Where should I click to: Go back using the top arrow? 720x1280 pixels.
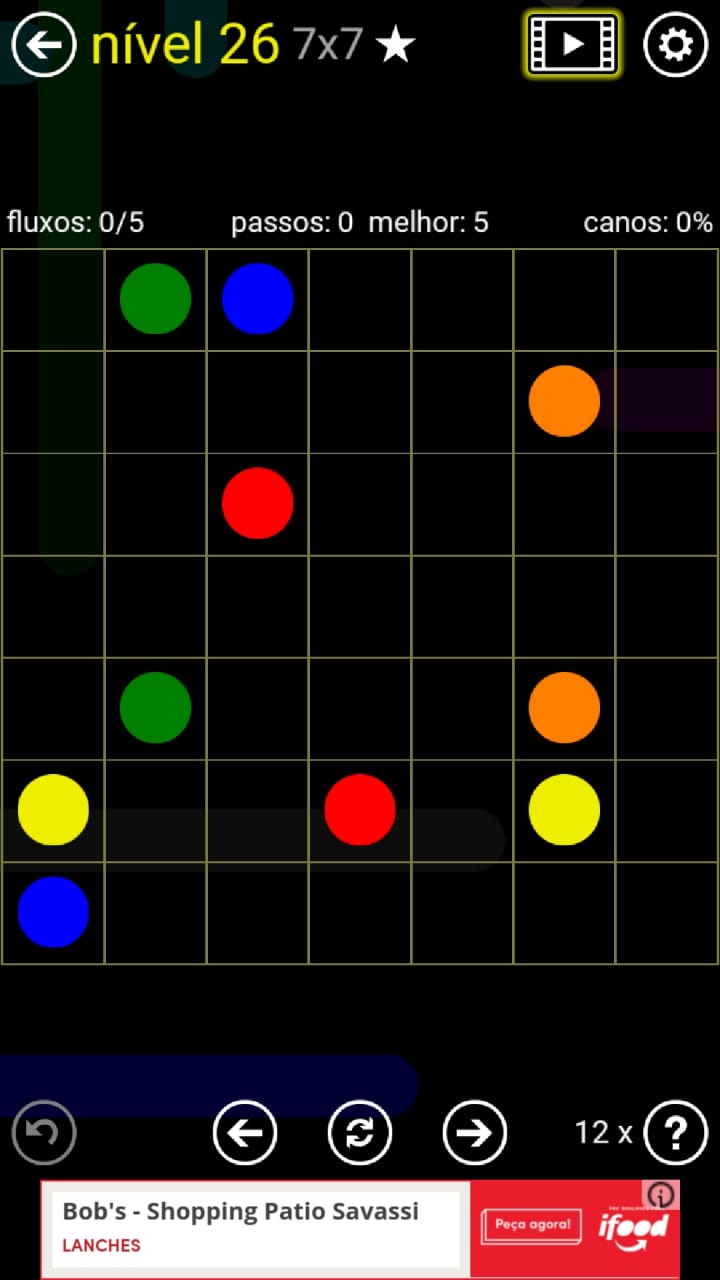pos(43,45)
